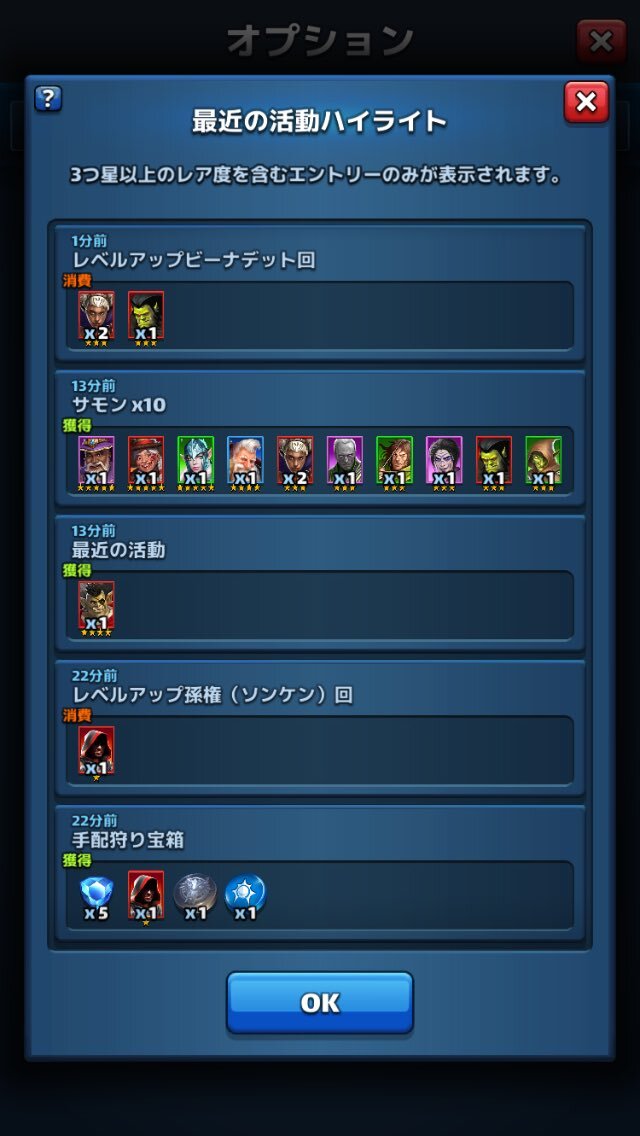
Task: Tap the green orc hero in レベルアップビーナデット
Action: [x=146, y=318]
